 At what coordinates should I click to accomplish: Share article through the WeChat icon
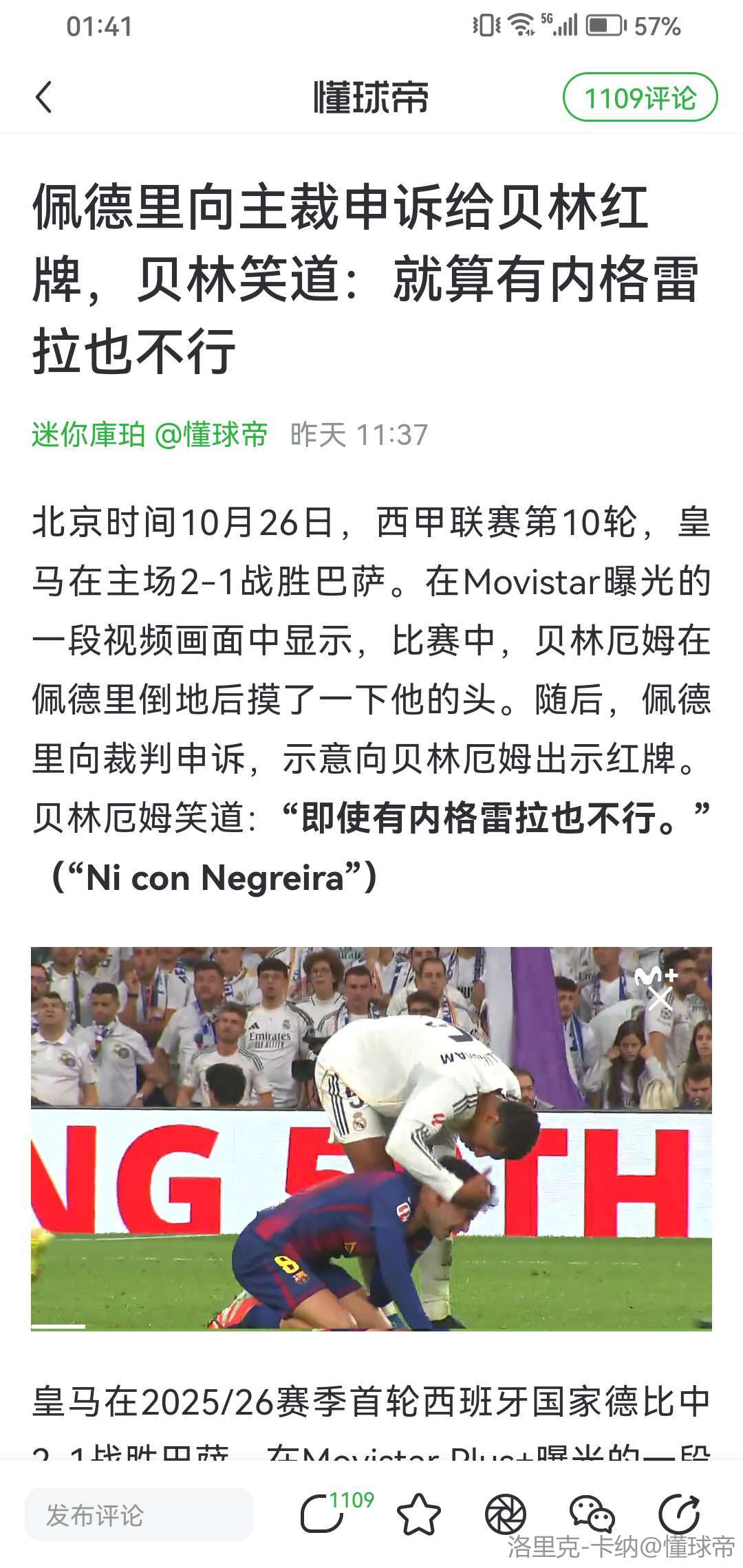pyautogui.click(x=592, y=1515)
